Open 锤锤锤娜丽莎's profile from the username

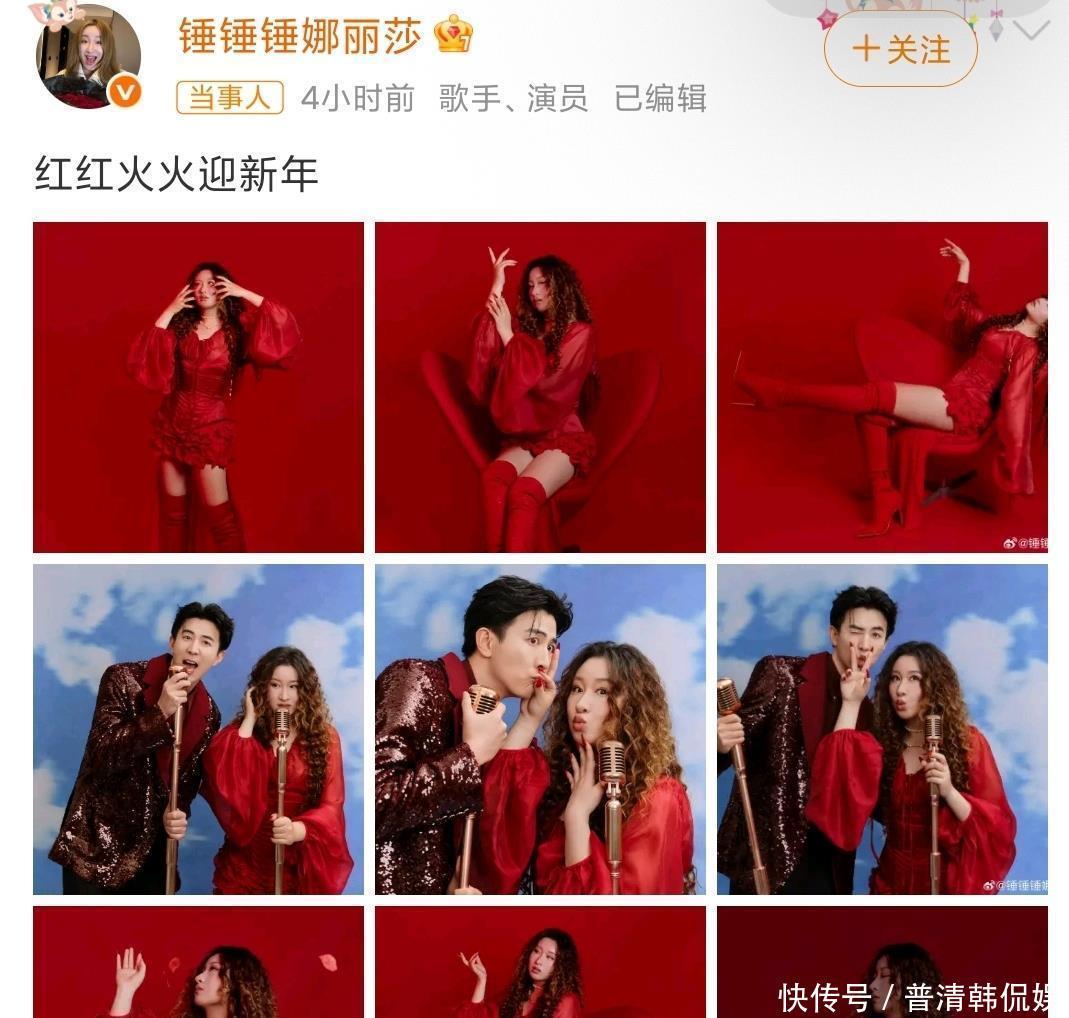[300, 37]
